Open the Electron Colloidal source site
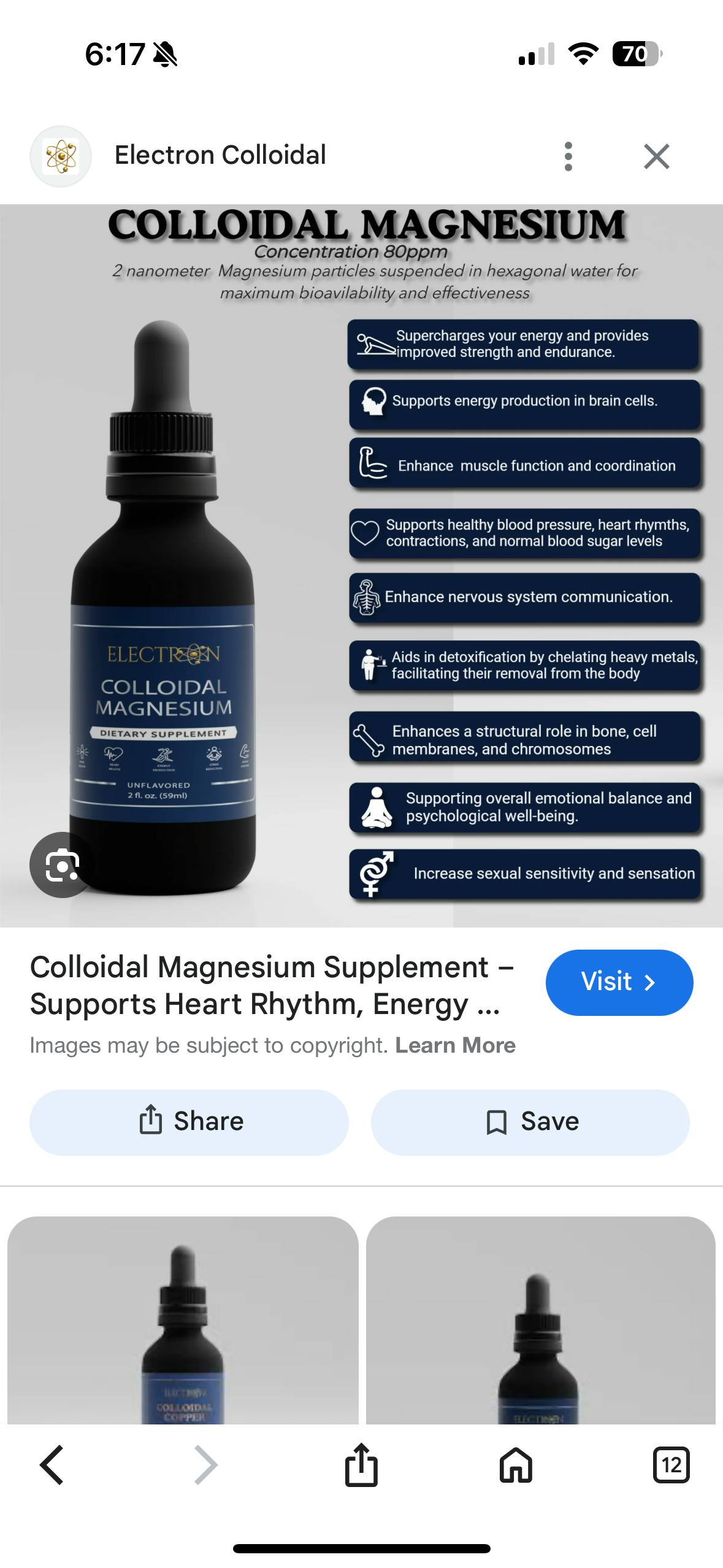 (220, 155)
